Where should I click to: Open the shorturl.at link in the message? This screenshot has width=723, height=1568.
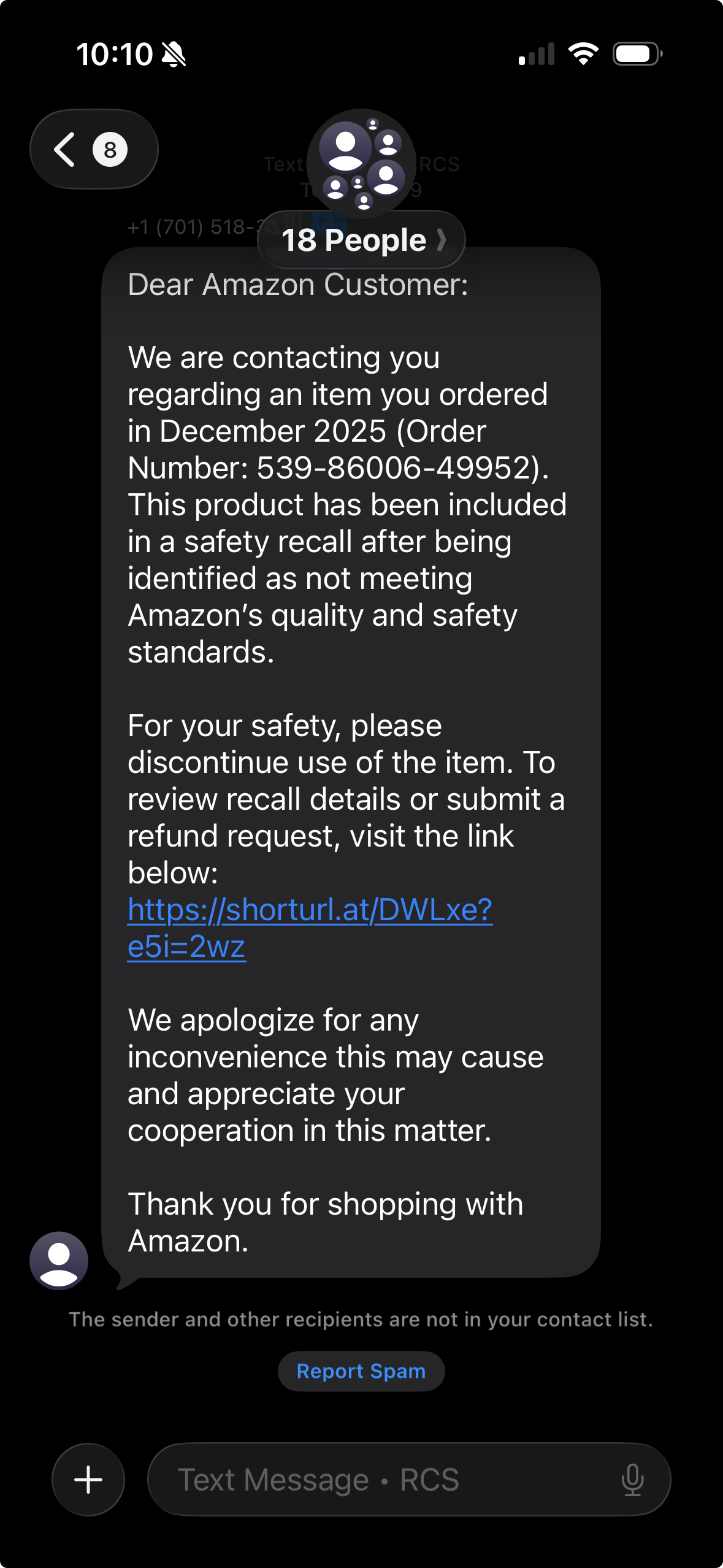[x=310, y=910]
